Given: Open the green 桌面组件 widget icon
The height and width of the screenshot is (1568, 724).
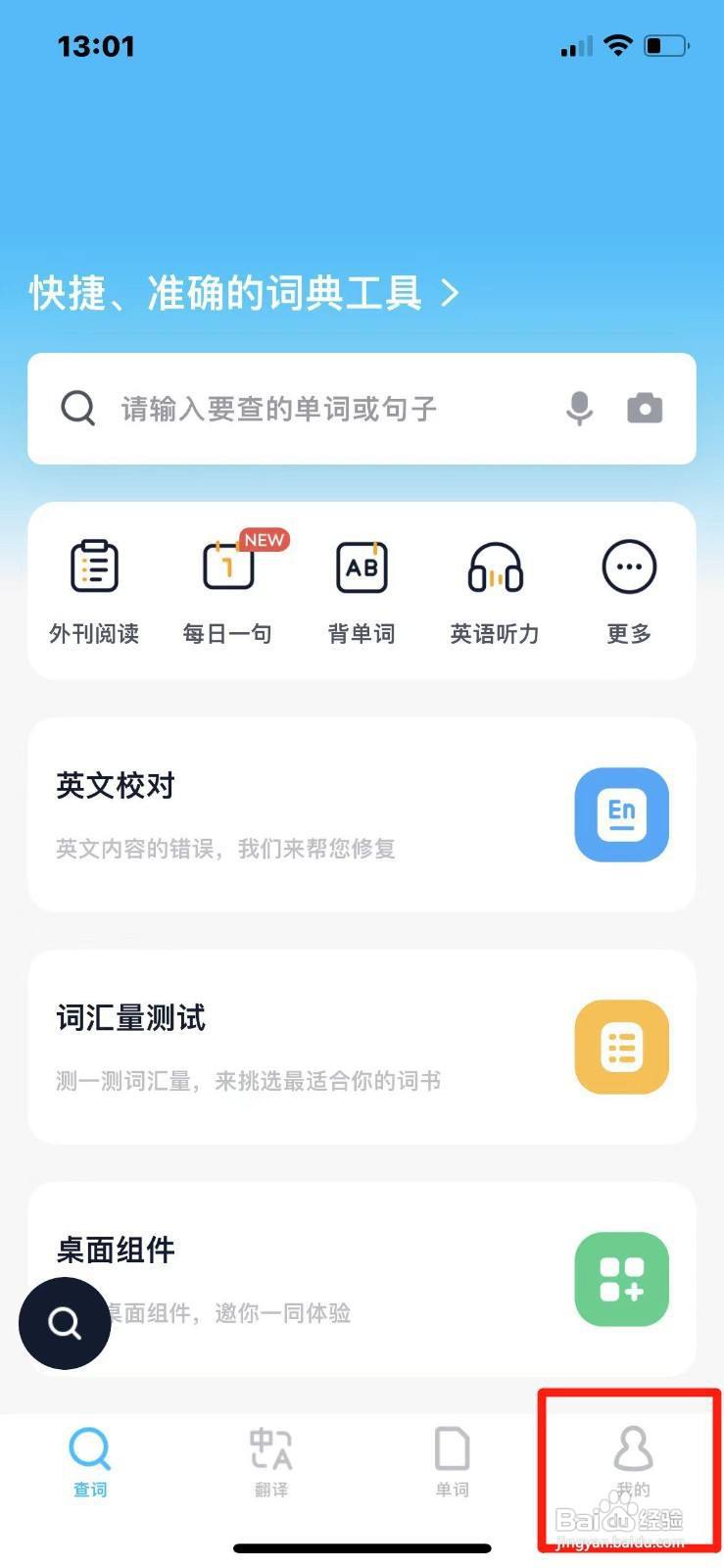Looking at the screenshot, I should tap(621, 1280).
